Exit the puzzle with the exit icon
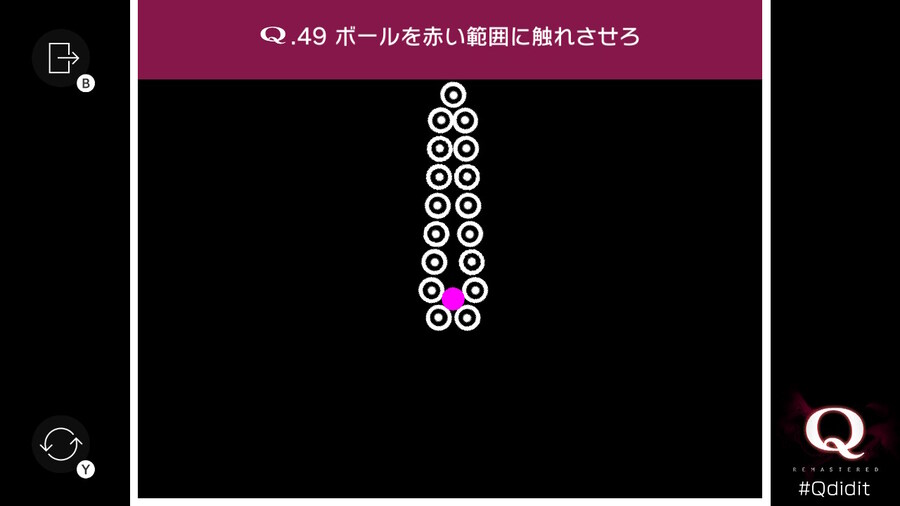The width and height of the screenshot is (900, 506). click(x=62, y=58)
